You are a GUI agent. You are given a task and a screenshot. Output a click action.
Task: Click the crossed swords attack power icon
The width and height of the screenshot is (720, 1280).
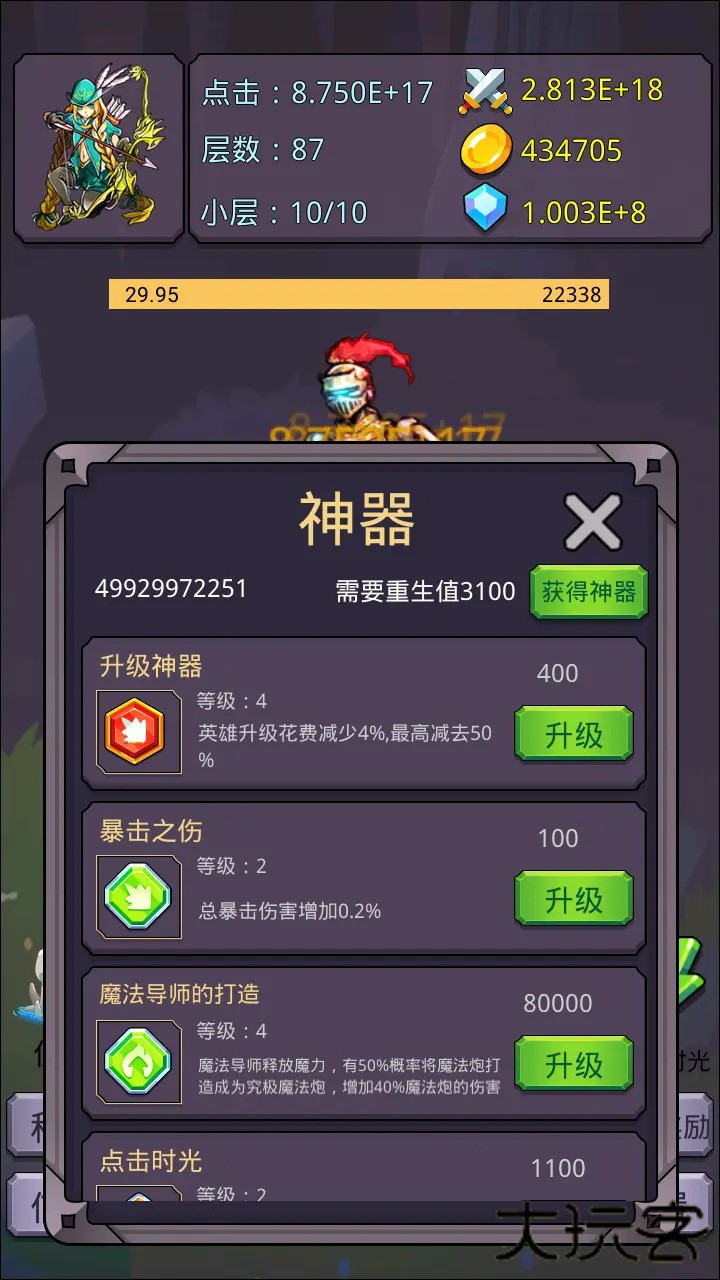click(x=487, y=90)
